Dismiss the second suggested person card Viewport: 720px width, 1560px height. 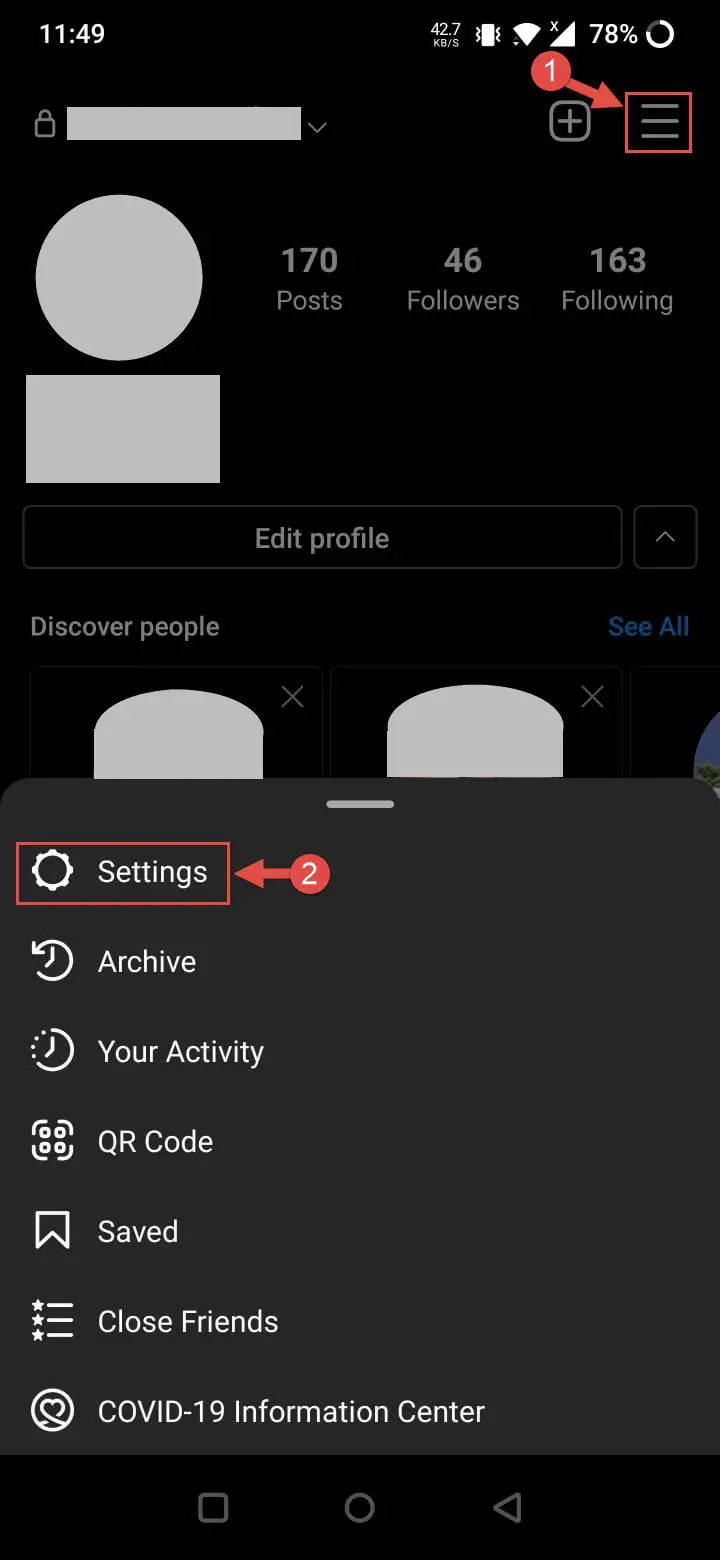[593, 697]
